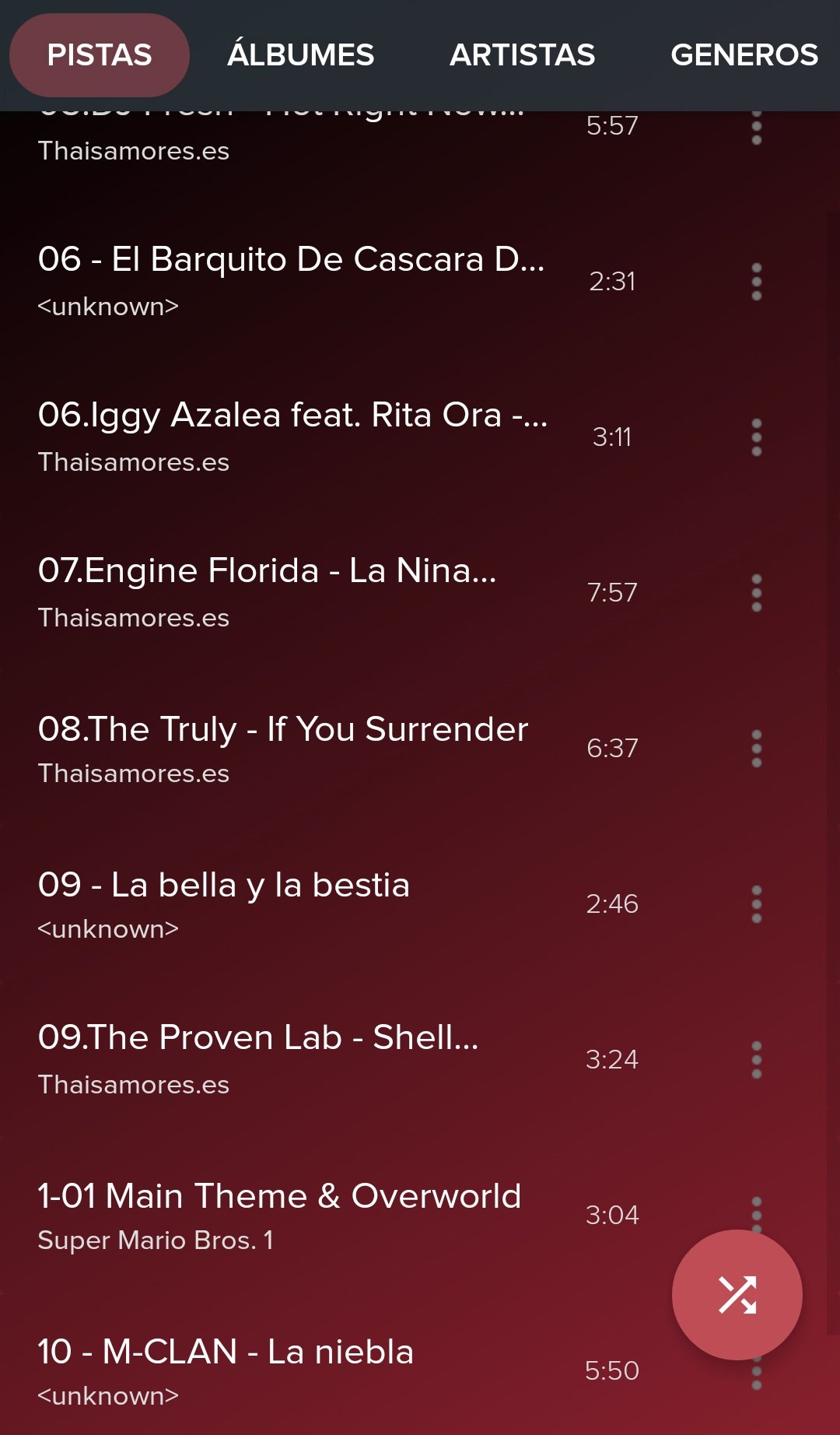Screen dimensions: 840x1435
Task: Play 06 - El Barquito De Cascara track
Action: [291, 280]
